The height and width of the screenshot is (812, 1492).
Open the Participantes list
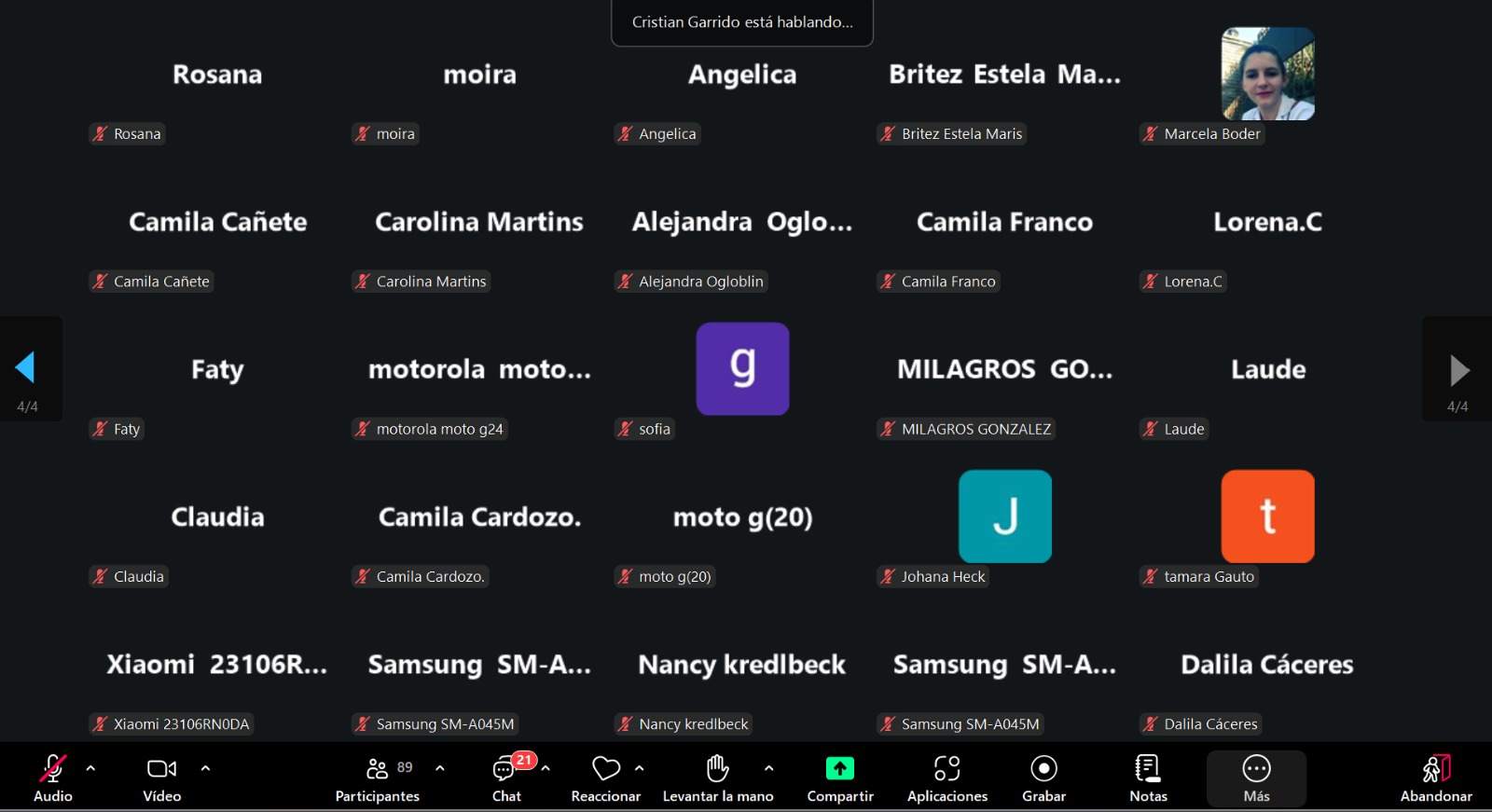coord(378,778)
